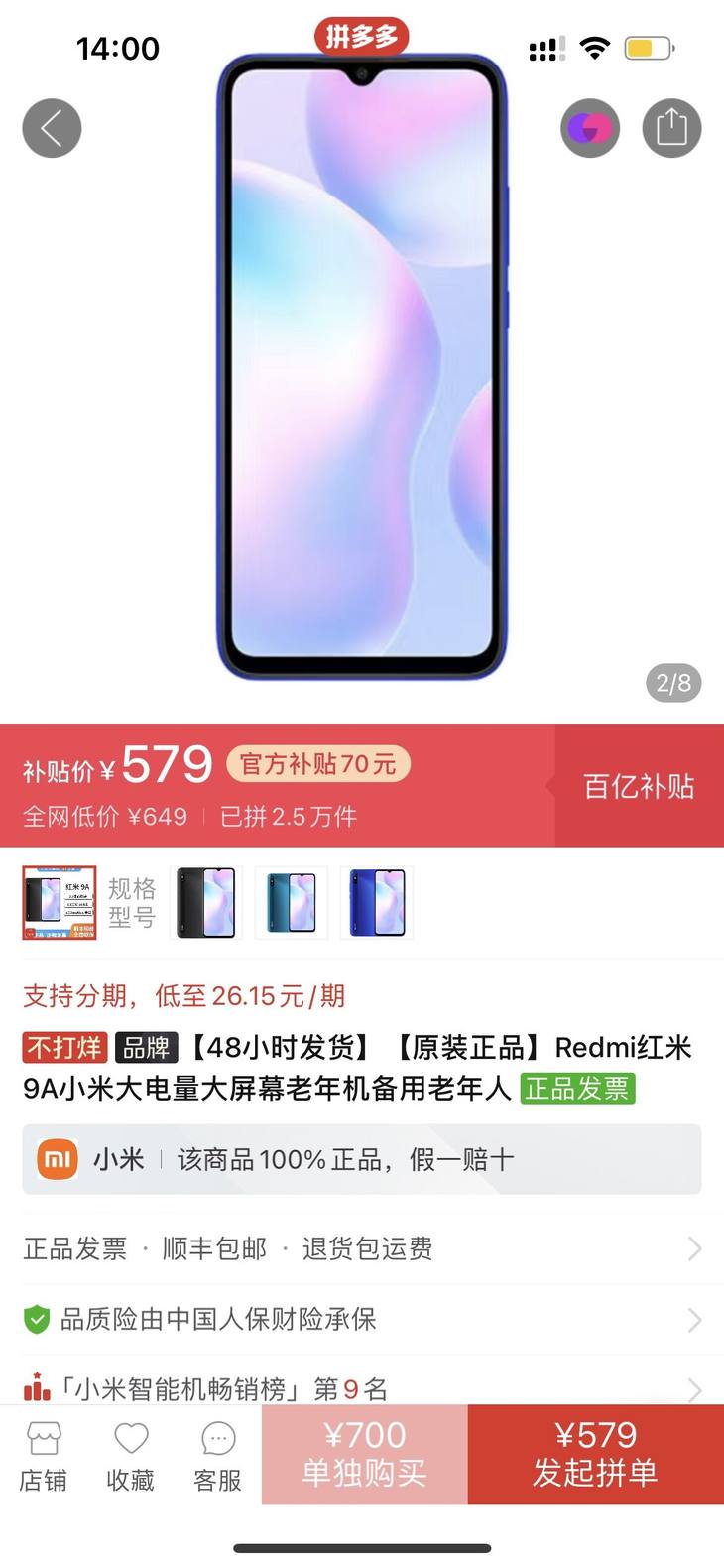Add product to 收藏 favorites
This screenshot has width=724, height=1568.
130,1456
